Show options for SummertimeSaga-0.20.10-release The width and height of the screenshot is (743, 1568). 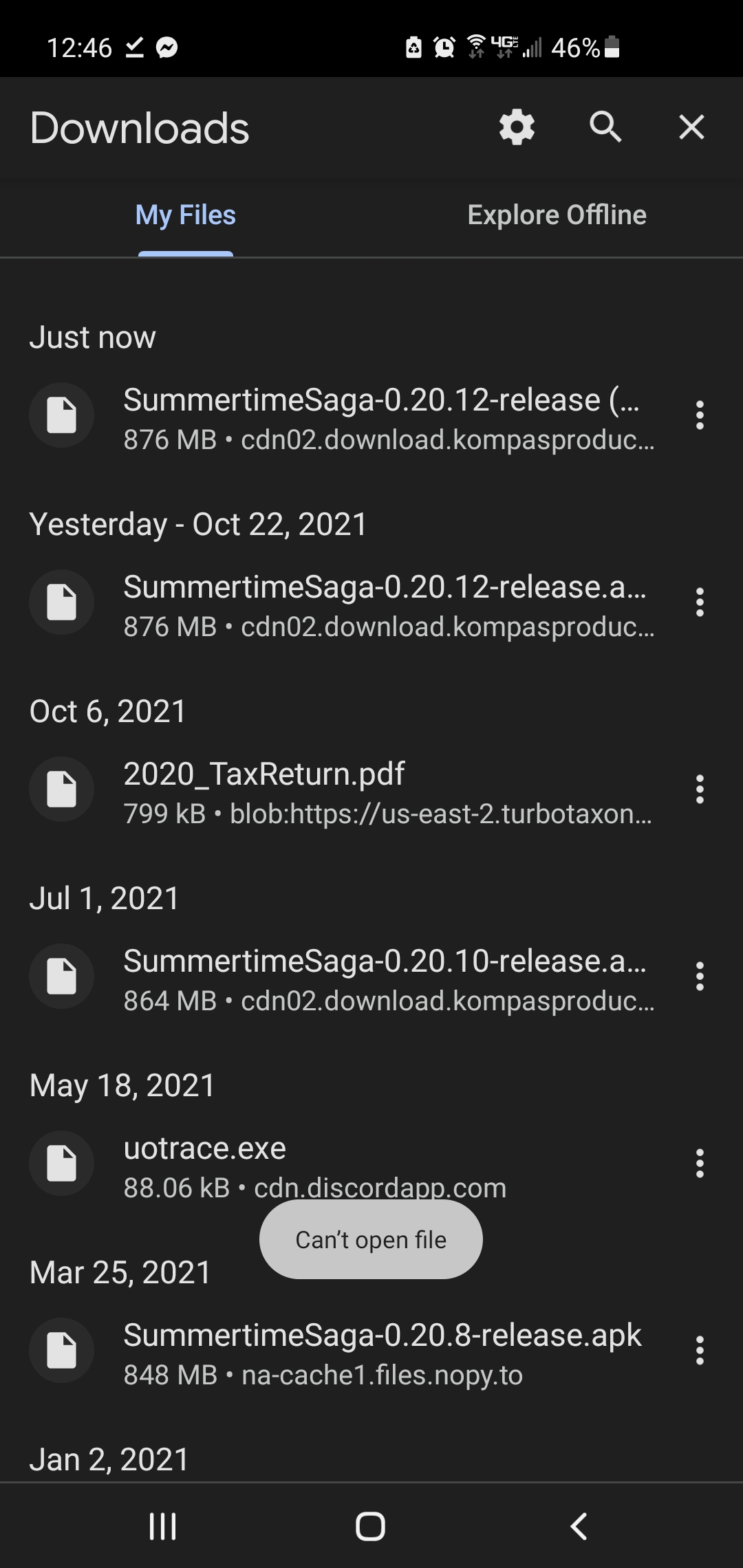tap(700, 977)
